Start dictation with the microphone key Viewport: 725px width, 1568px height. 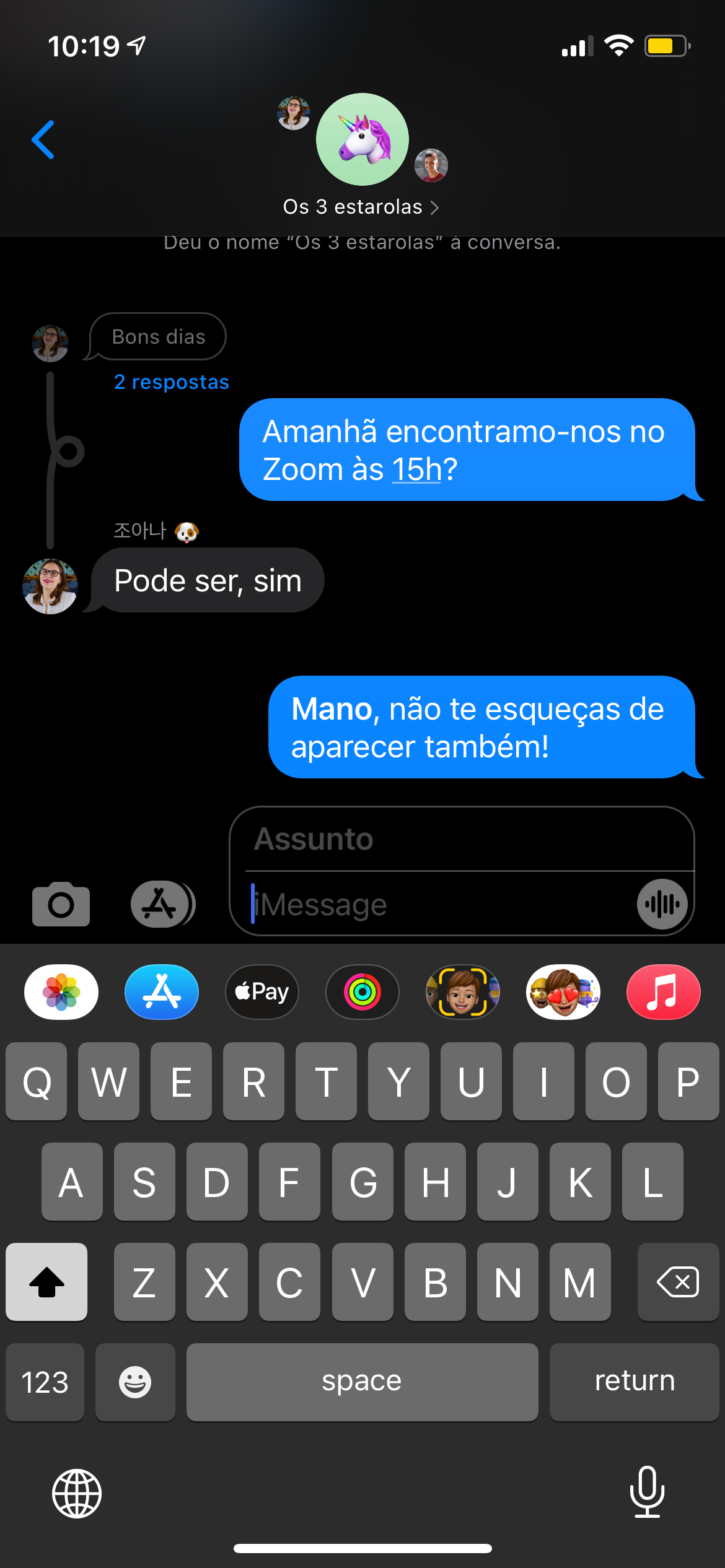pos(647,1492)
